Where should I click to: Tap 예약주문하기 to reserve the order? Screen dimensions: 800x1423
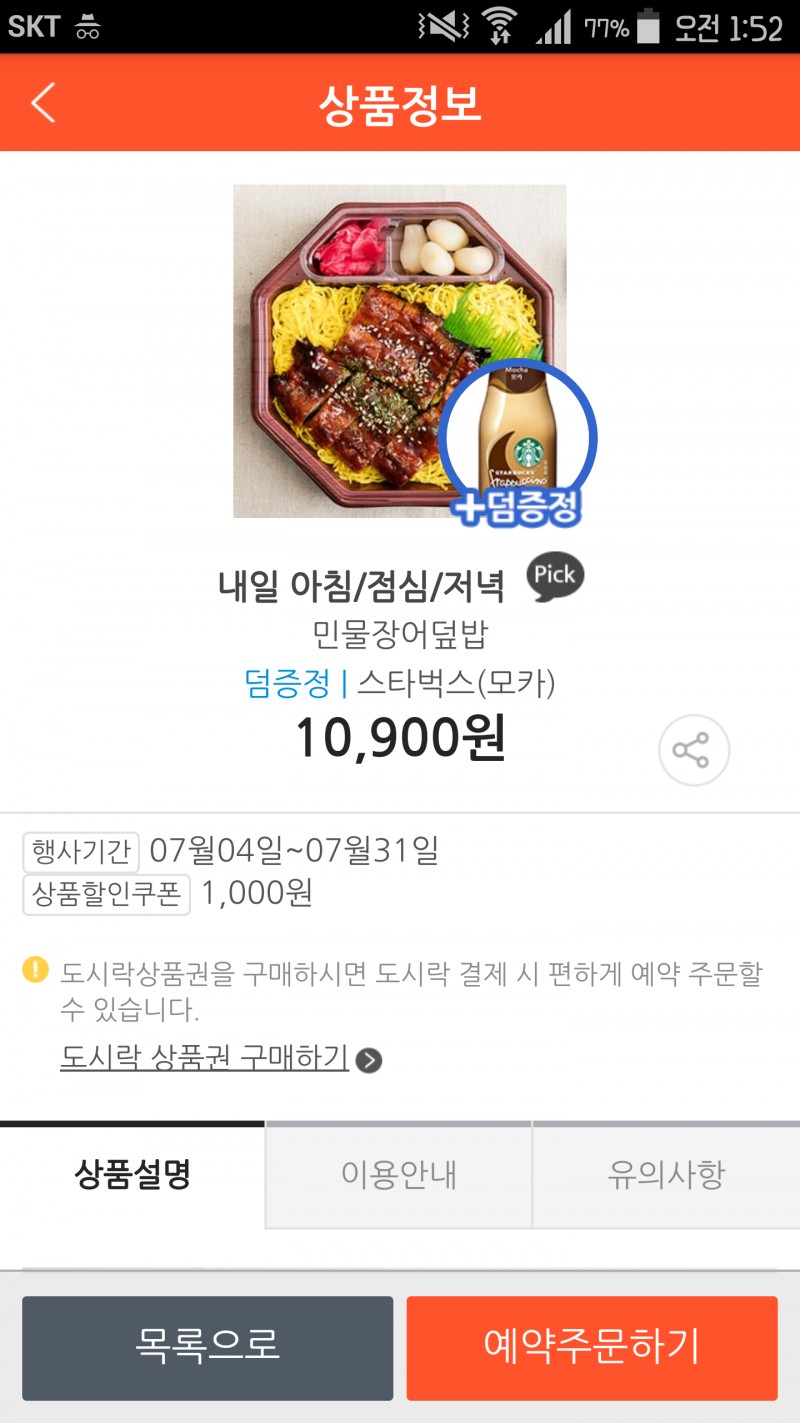pyautogui.click(x=592, y=1348)
